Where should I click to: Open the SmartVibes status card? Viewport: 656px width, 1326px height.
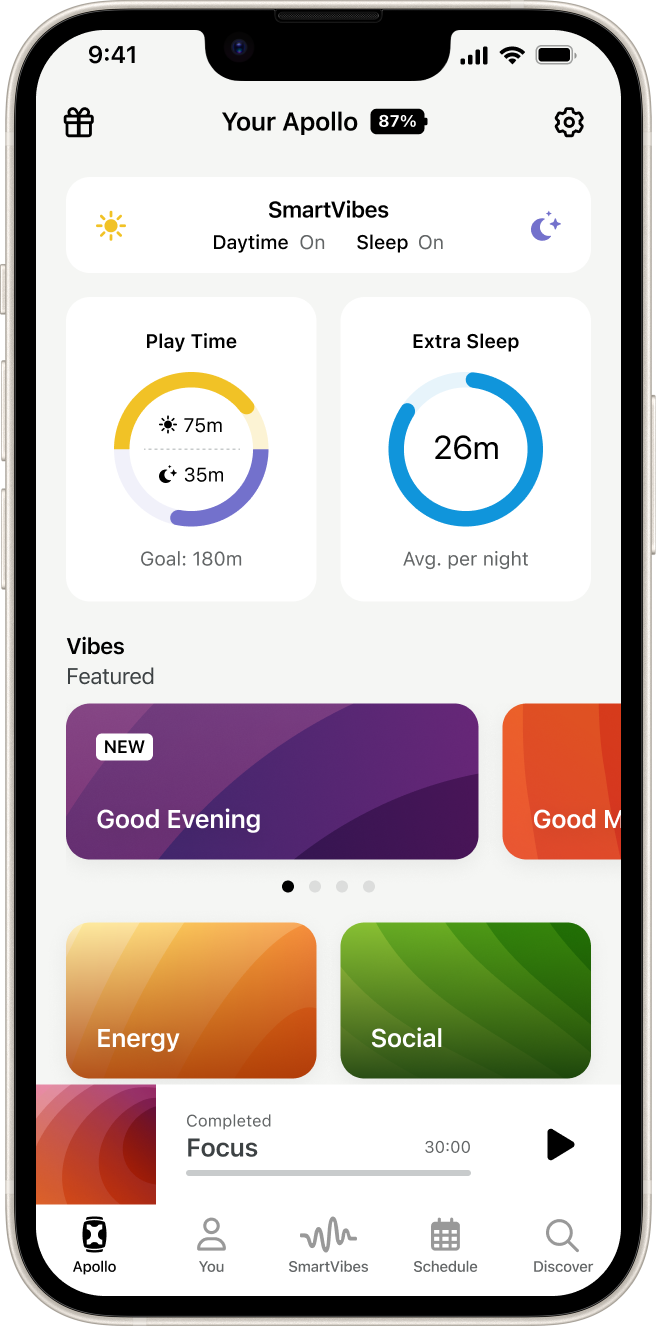coord(328,225)
